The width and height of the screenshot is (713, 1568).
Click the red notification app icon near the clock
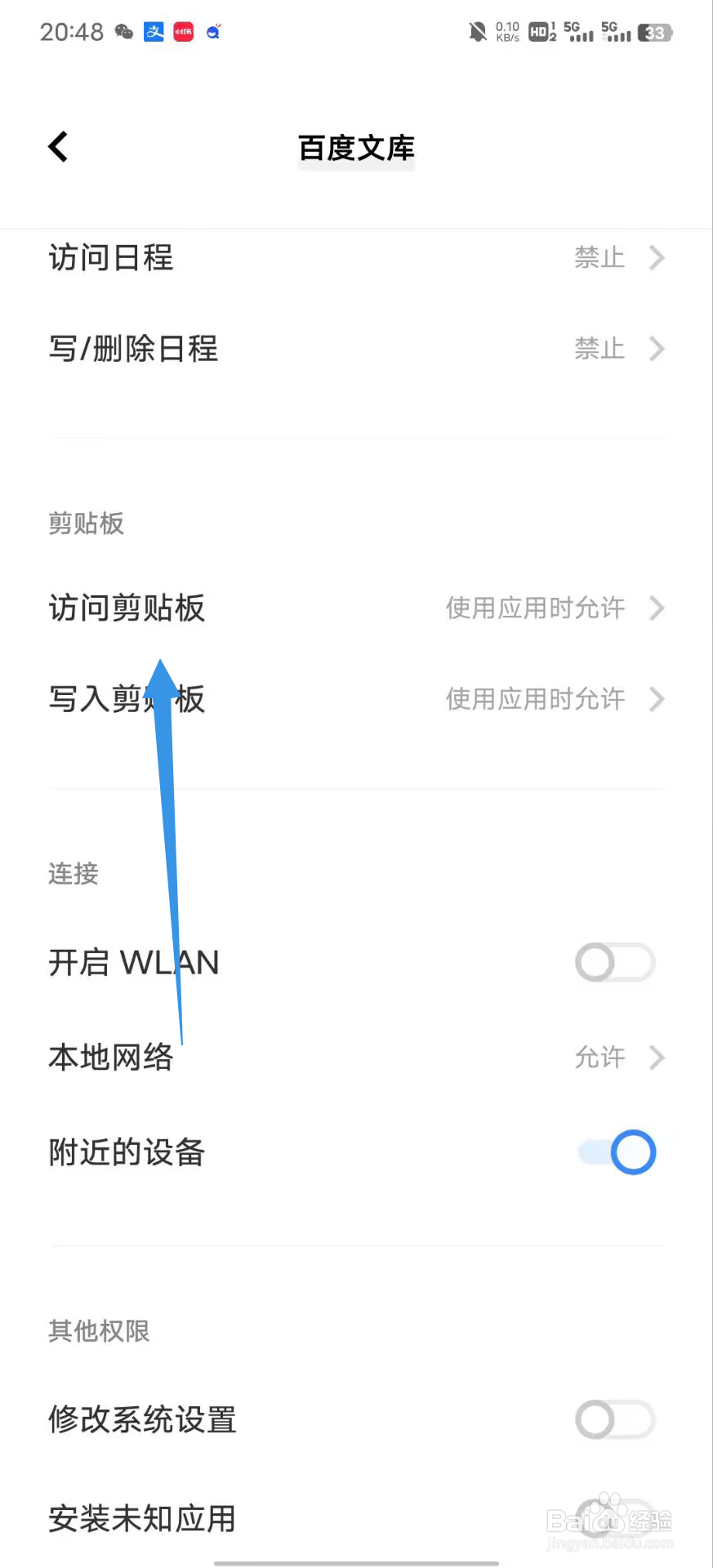point(183,31)
